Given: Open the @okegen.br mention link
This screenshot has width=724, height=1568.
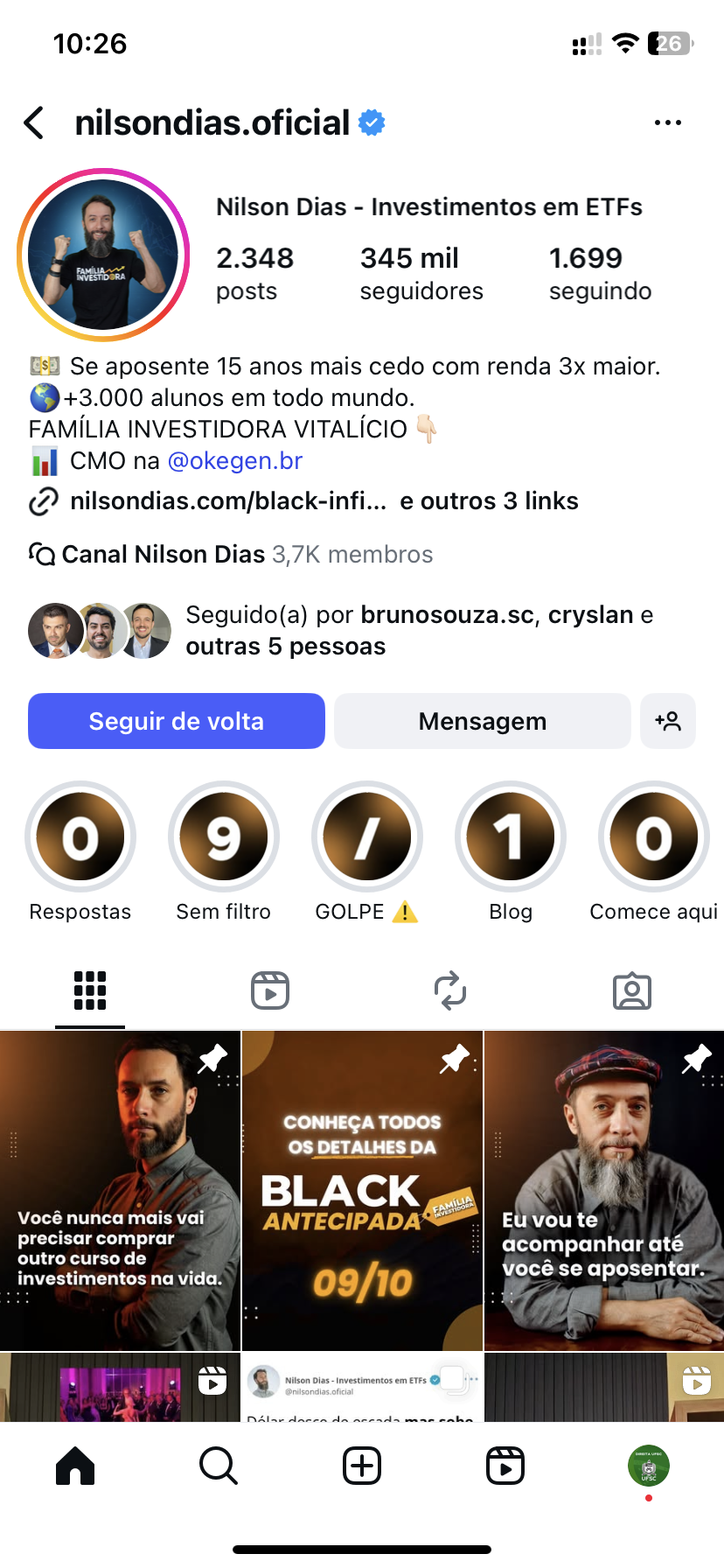Looking at the screenshot, I should click(x=235, y=461).
